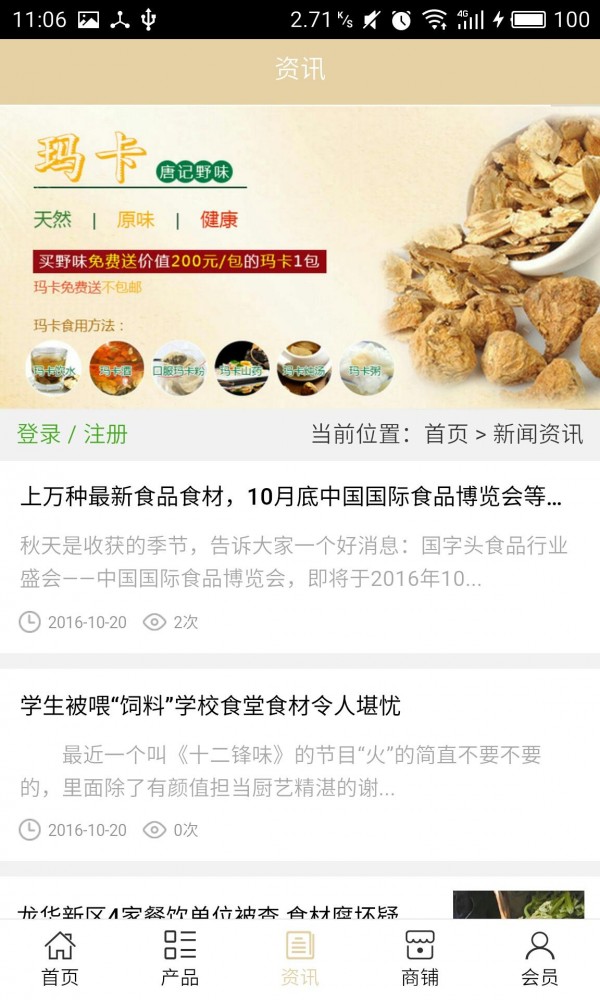This screenshot has height=1000, width=600.
Task: Tap 注册 to create an account
Action: [x=105, y=434]
